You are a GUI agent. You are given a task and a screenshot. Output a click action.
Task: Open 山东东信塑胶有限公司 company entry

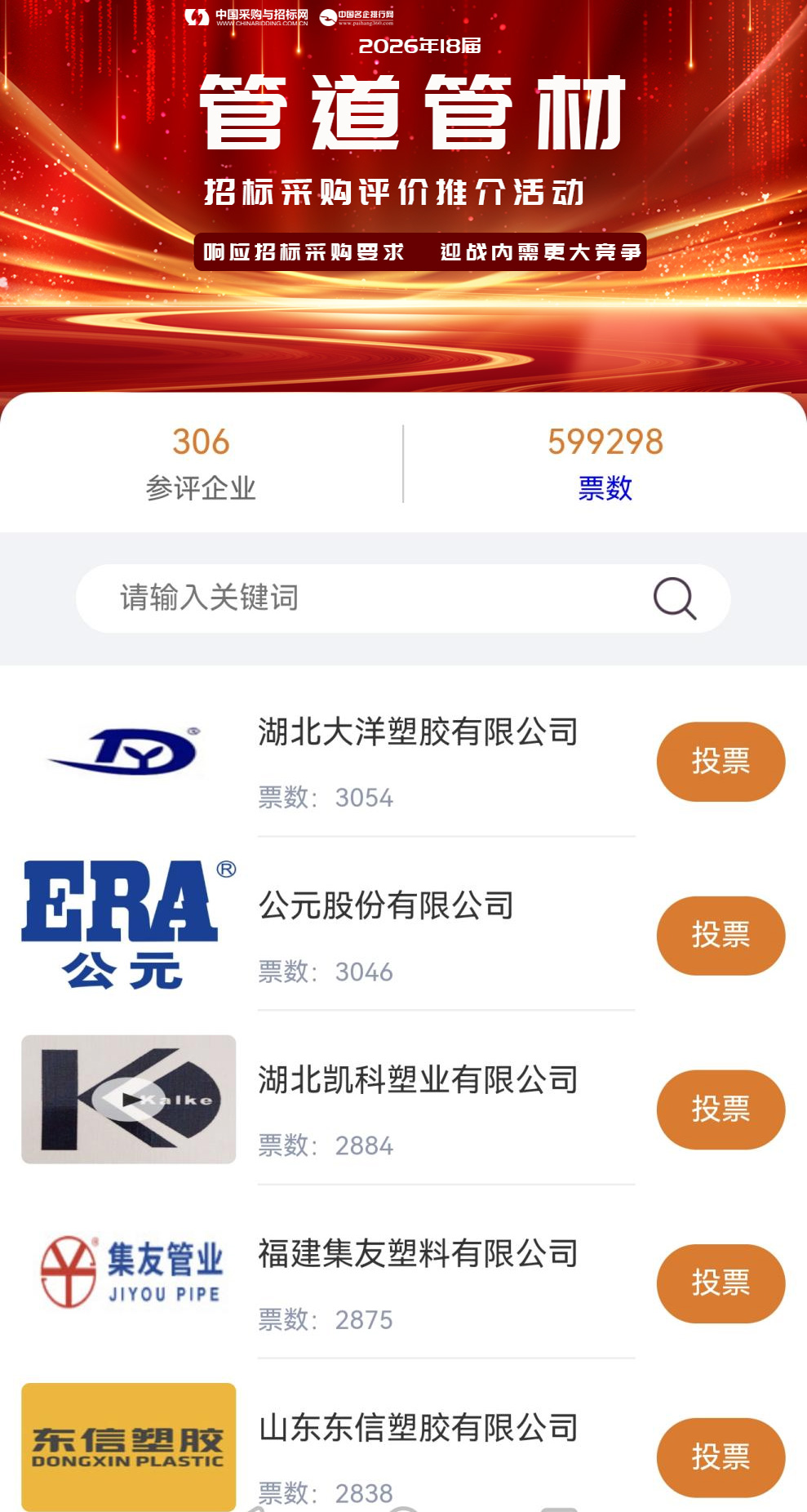[418, 1428]
